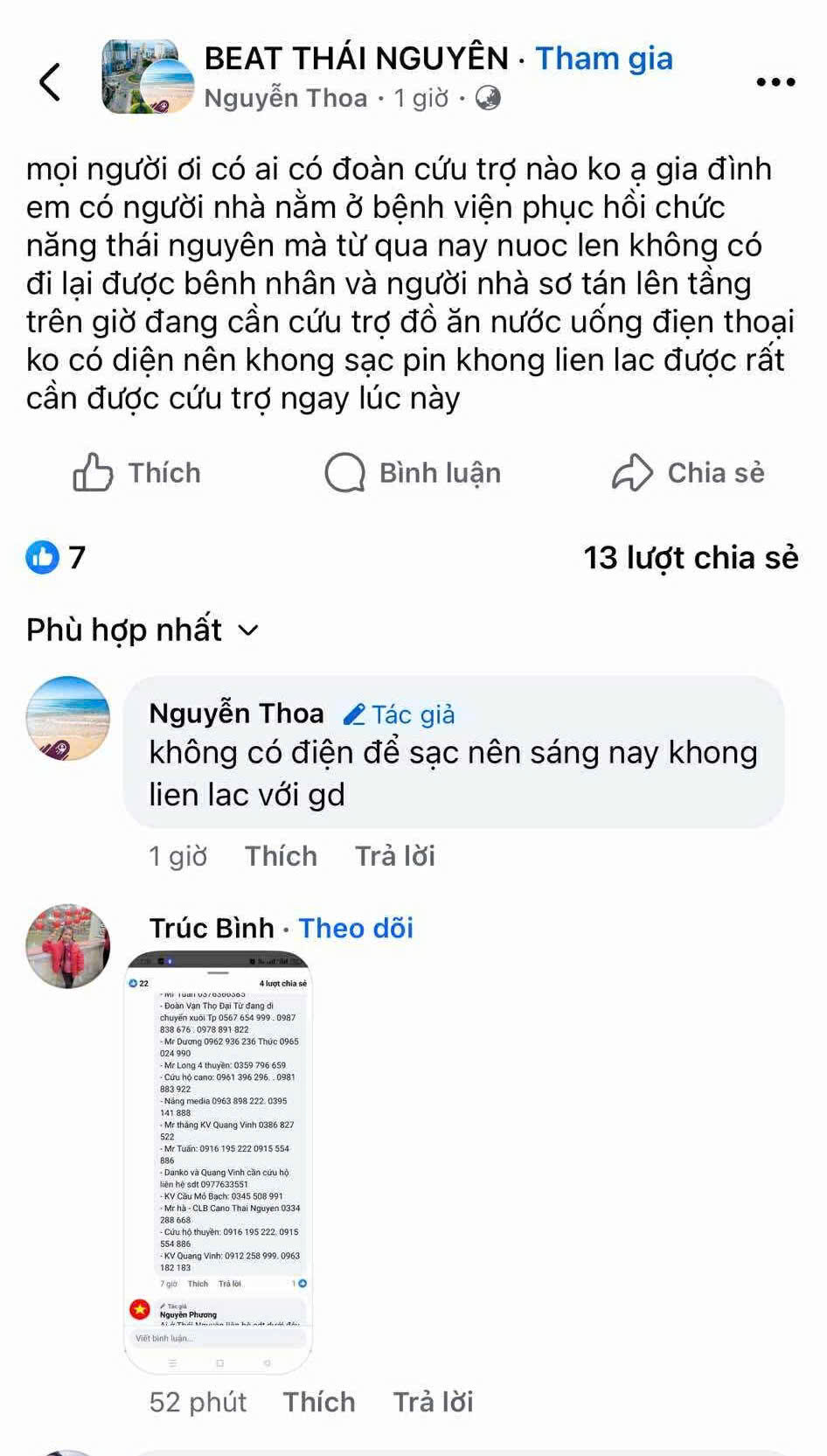The width and height of the screenshot is (827, 1456).
Task: Open Nguyễn Thoa's avatar beside her comment
Action: [x=68, y=718]
